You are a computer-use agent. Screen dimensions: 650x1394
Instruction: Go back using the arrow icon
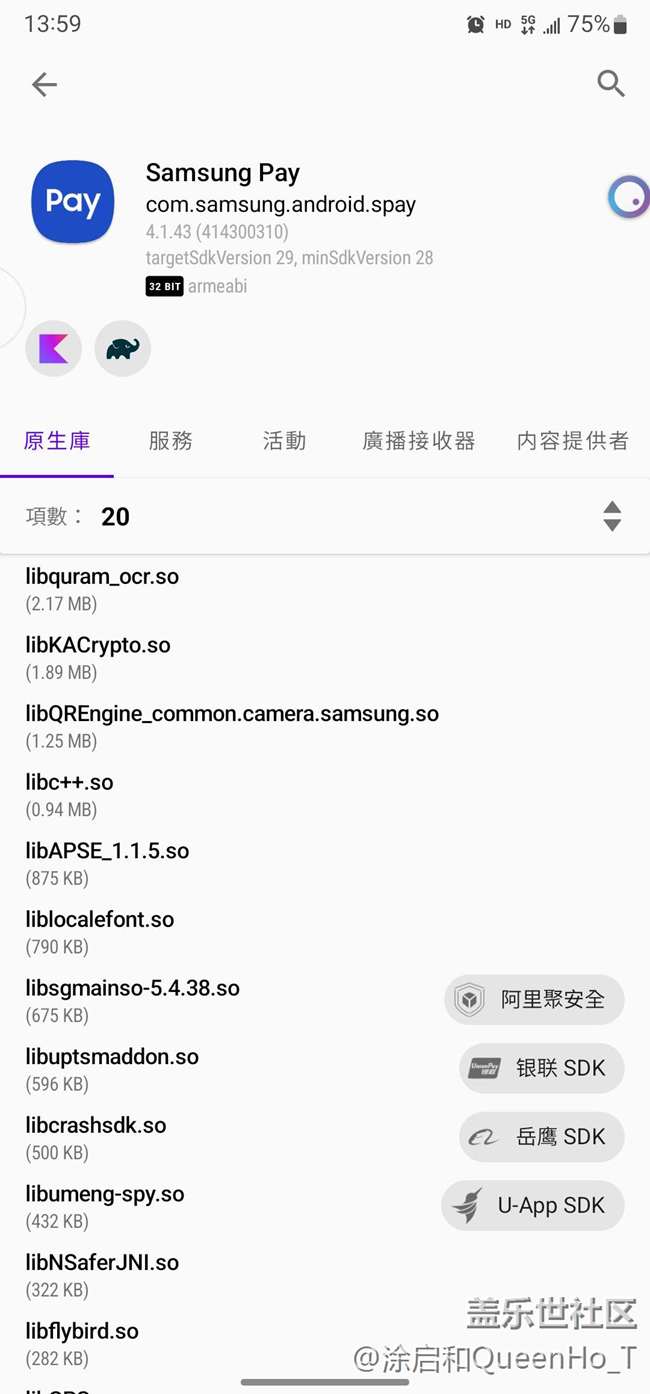pyautogui.click(x=44, y=85)
